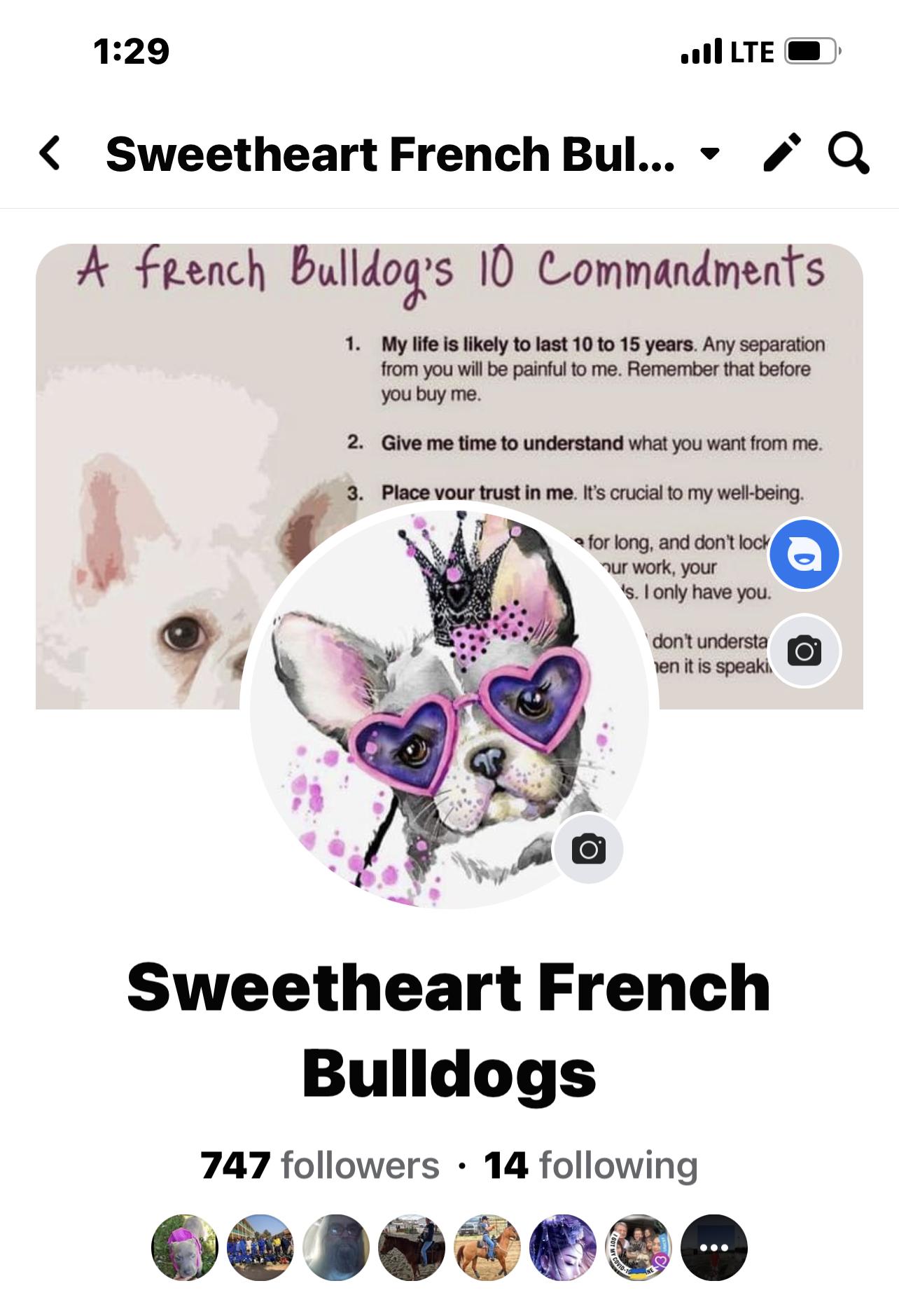The height and width of the screenshot is (1316, 899).
Task: Expand the page name dropdown arrow
Action: (x=710, y=153)
